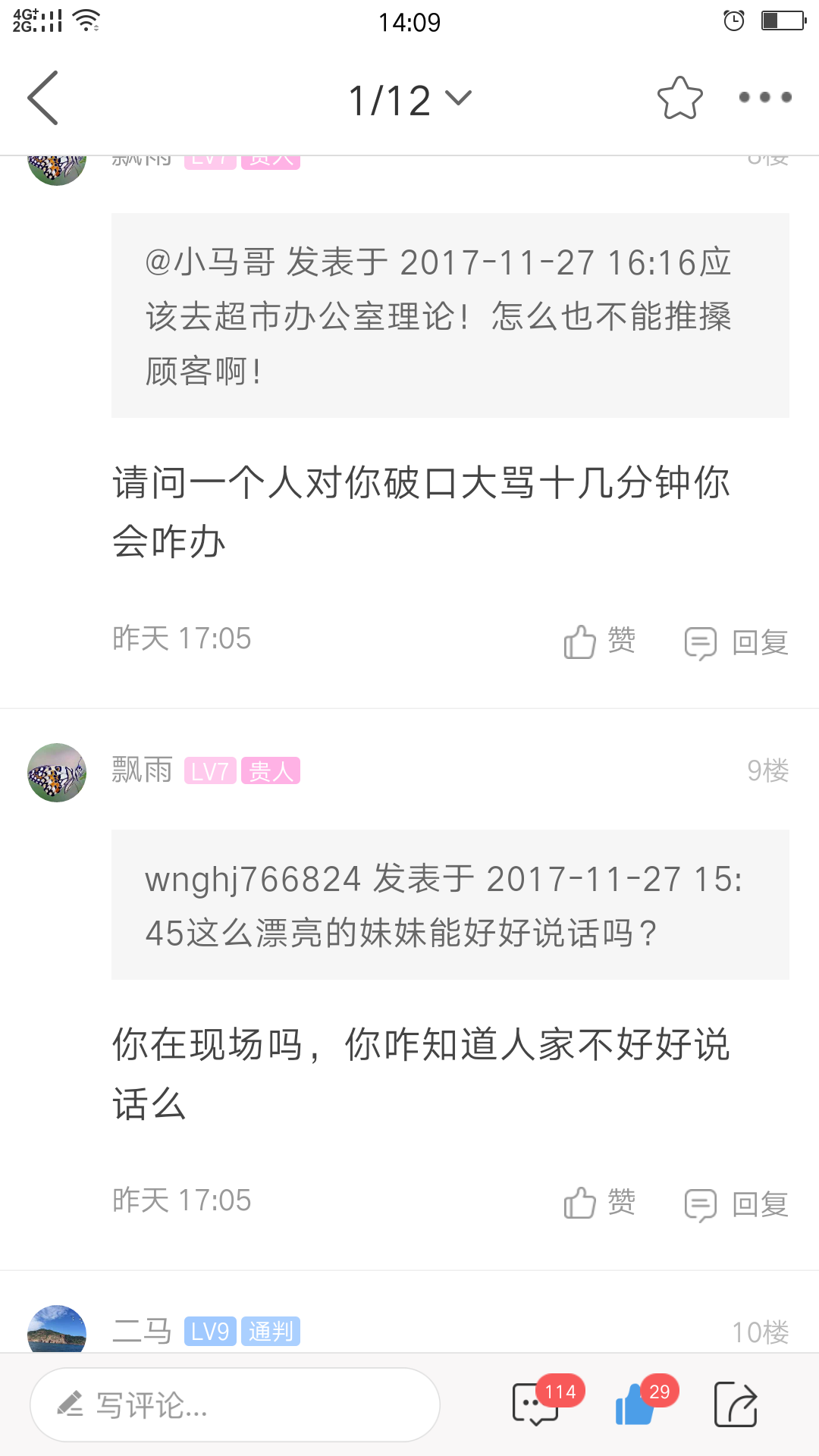The height and width of the screenshot is (1456, 819).
Task: Reply to the 9楼 comment 你在现场吗
Action: pyautogui.click(x=736, y=1204)
